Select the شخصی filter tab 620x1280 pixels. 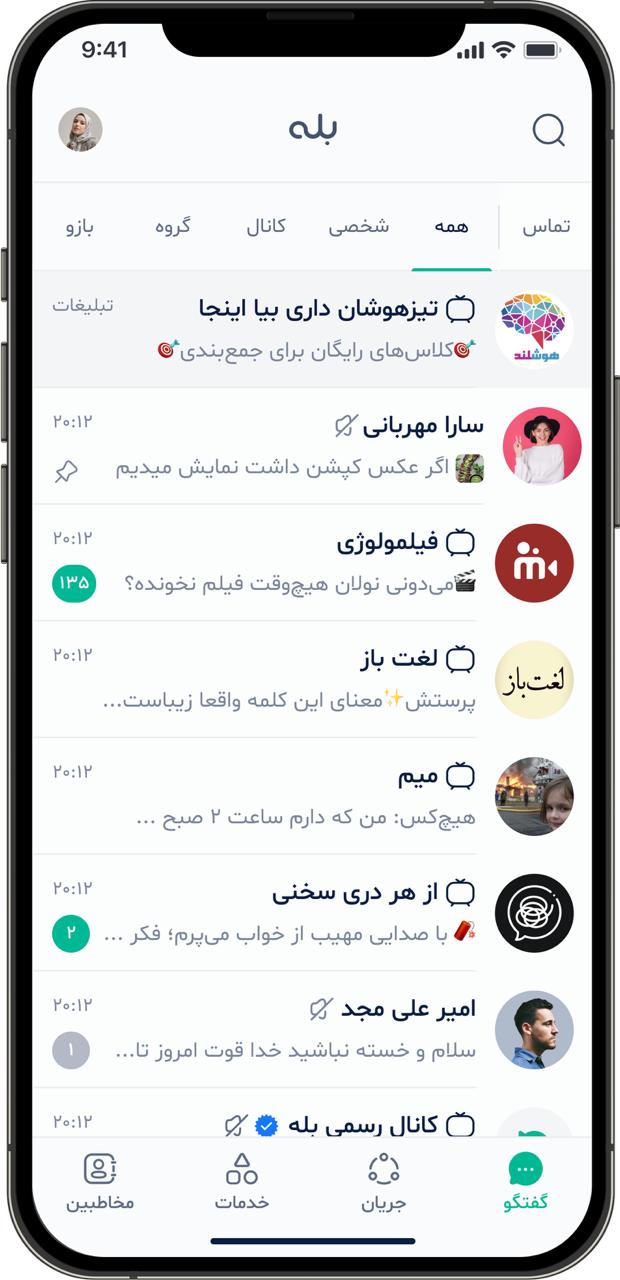pos(358,226)
